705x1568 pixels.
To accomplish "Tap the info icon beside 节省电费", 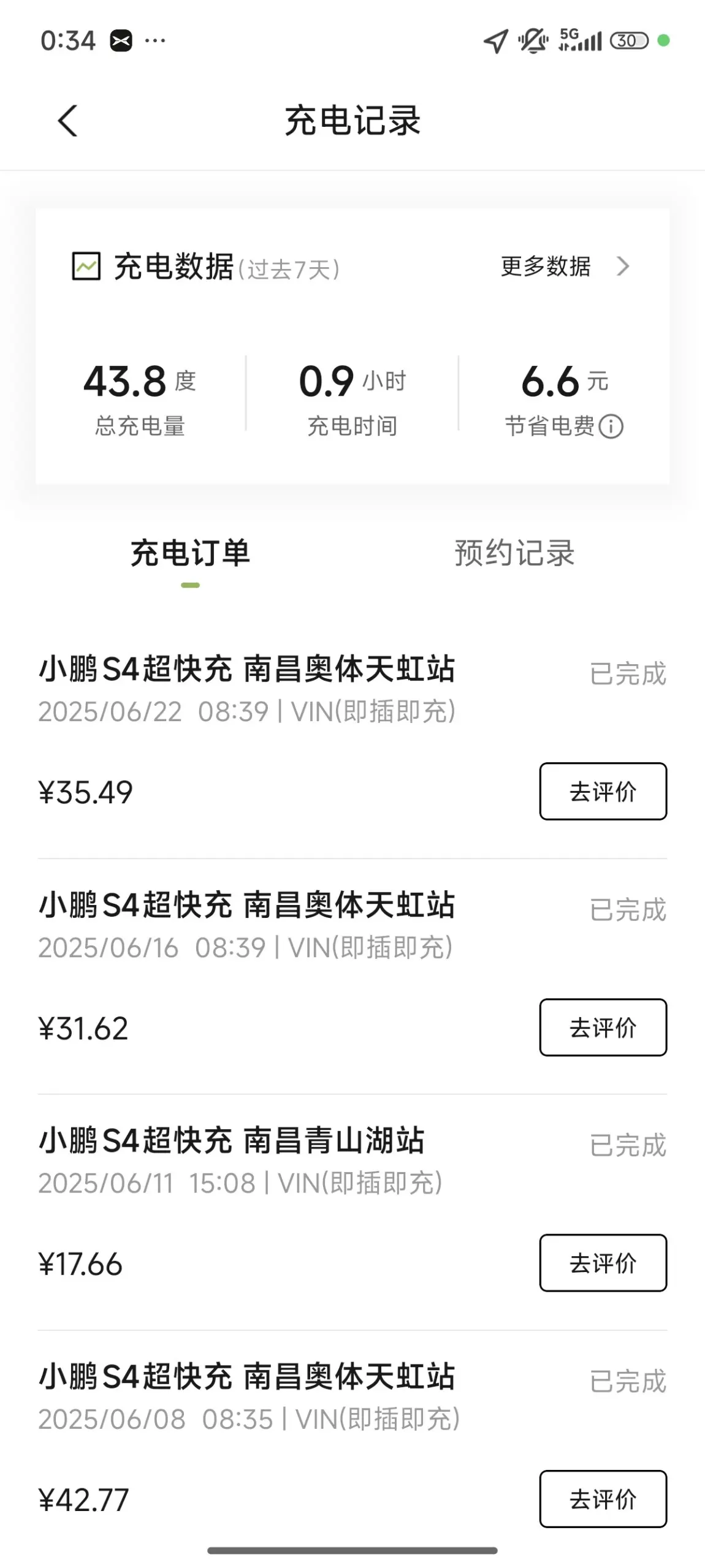I will [x=611, y=426].
